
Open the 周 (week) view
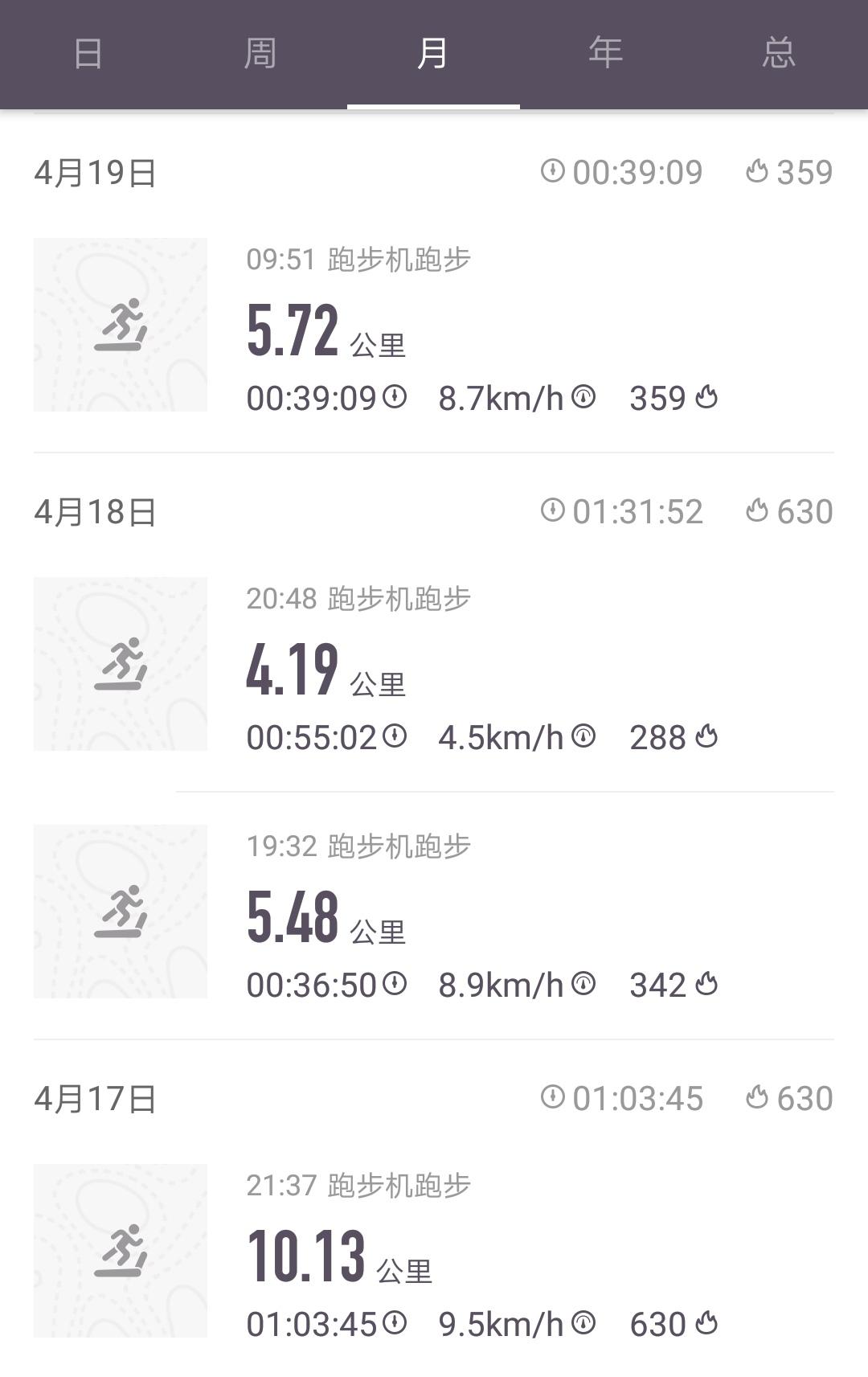(x=260, y=52)
